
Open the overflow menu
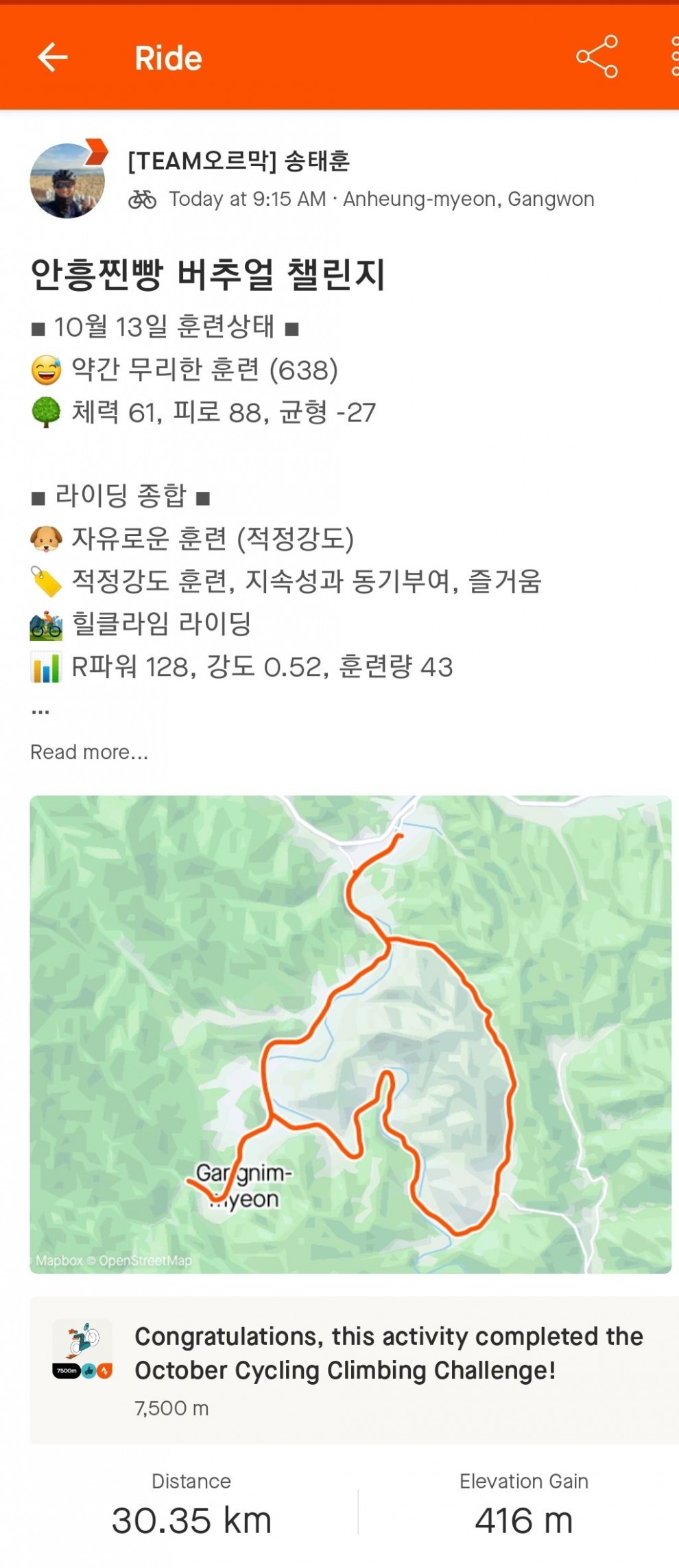pyautogui.click(x=673, y=57)
